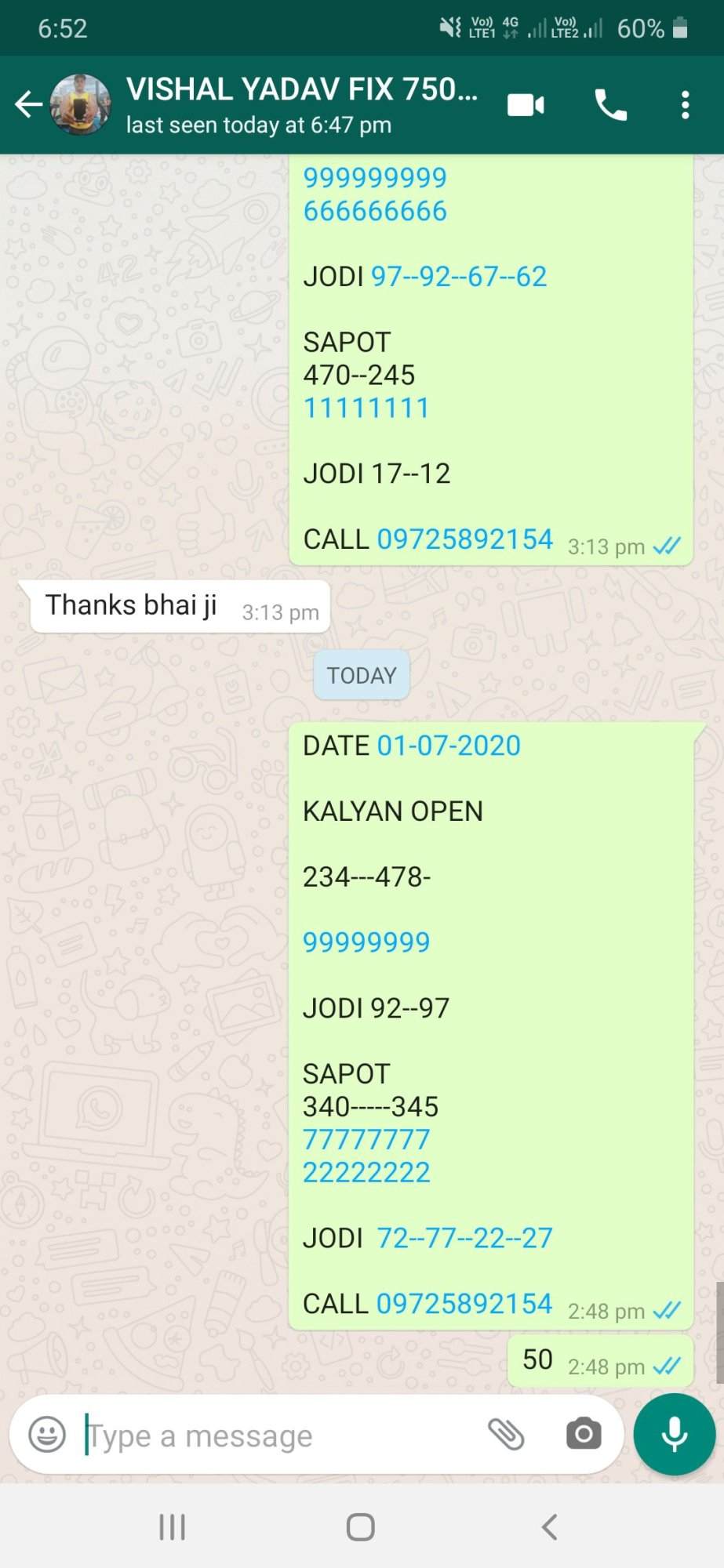Open Vishal Yadav's contact info from the header
The height and width of the screenshot is (1568, 724).
[x=302, y=104]
